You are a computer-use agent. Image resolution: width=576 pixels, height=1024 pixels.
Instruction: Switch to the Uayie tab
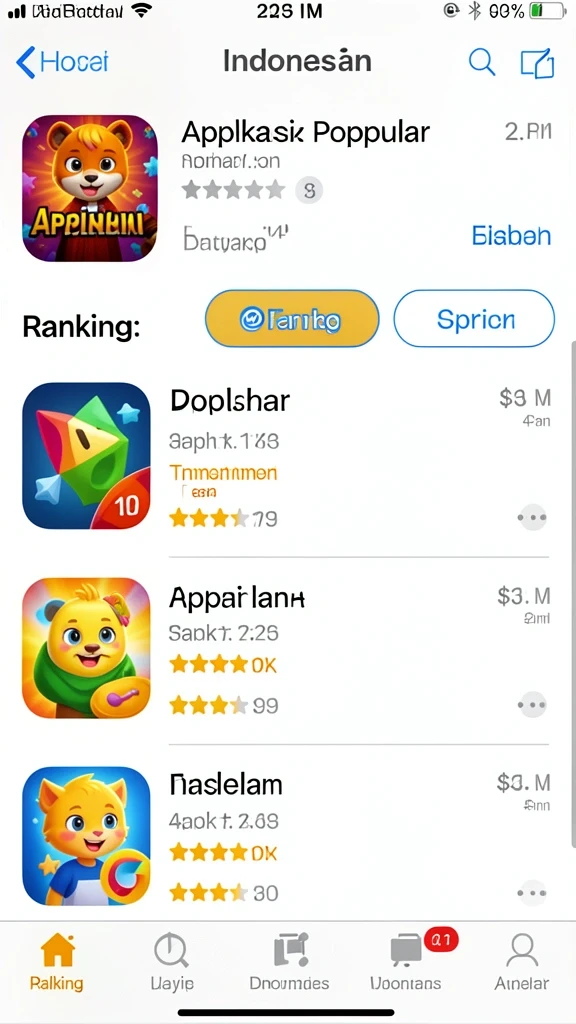(x=172, y=962)
